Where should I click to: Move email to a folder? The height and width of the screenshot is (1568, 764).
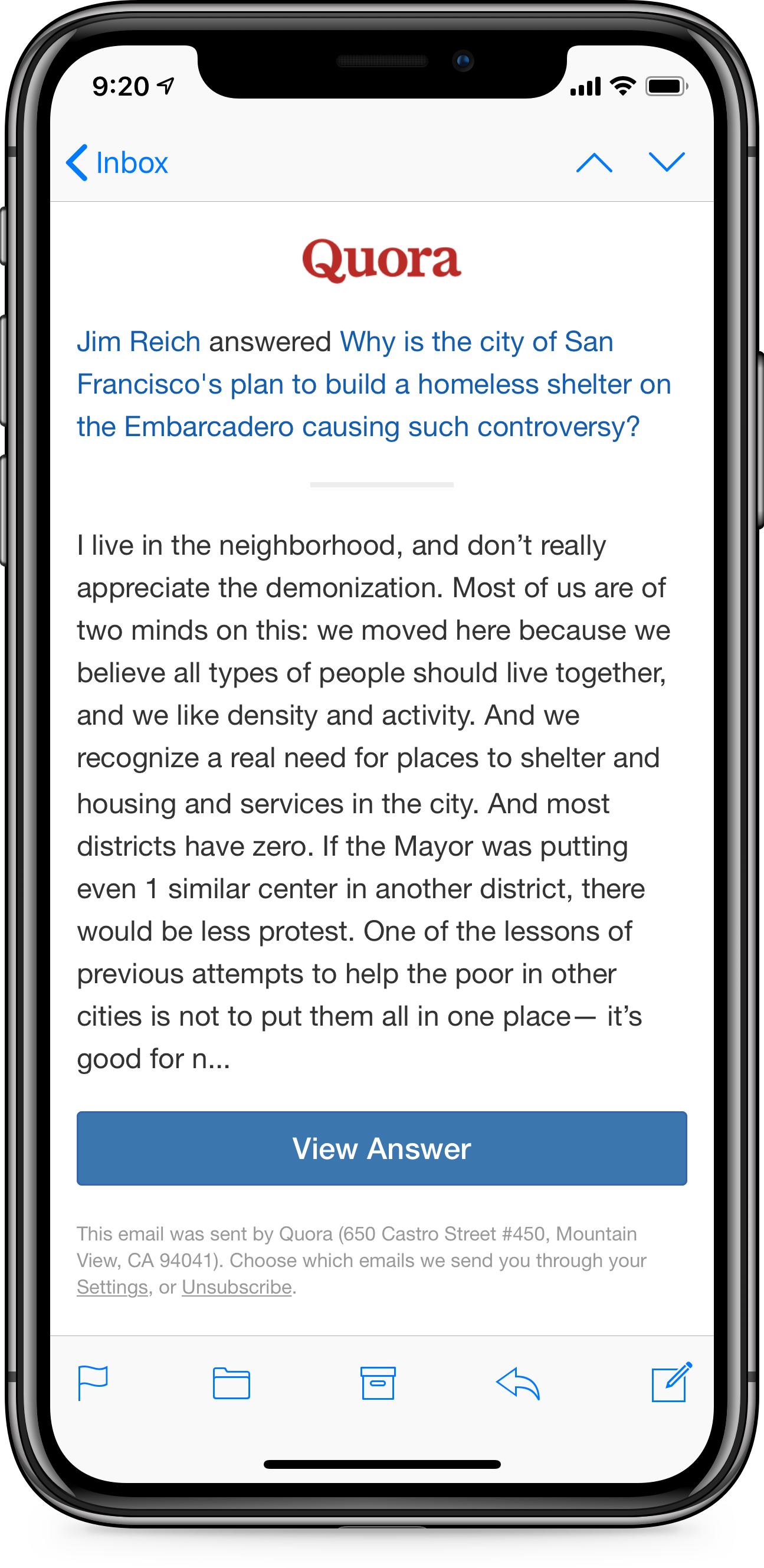pyautogui.click(x=231, y=1383)
